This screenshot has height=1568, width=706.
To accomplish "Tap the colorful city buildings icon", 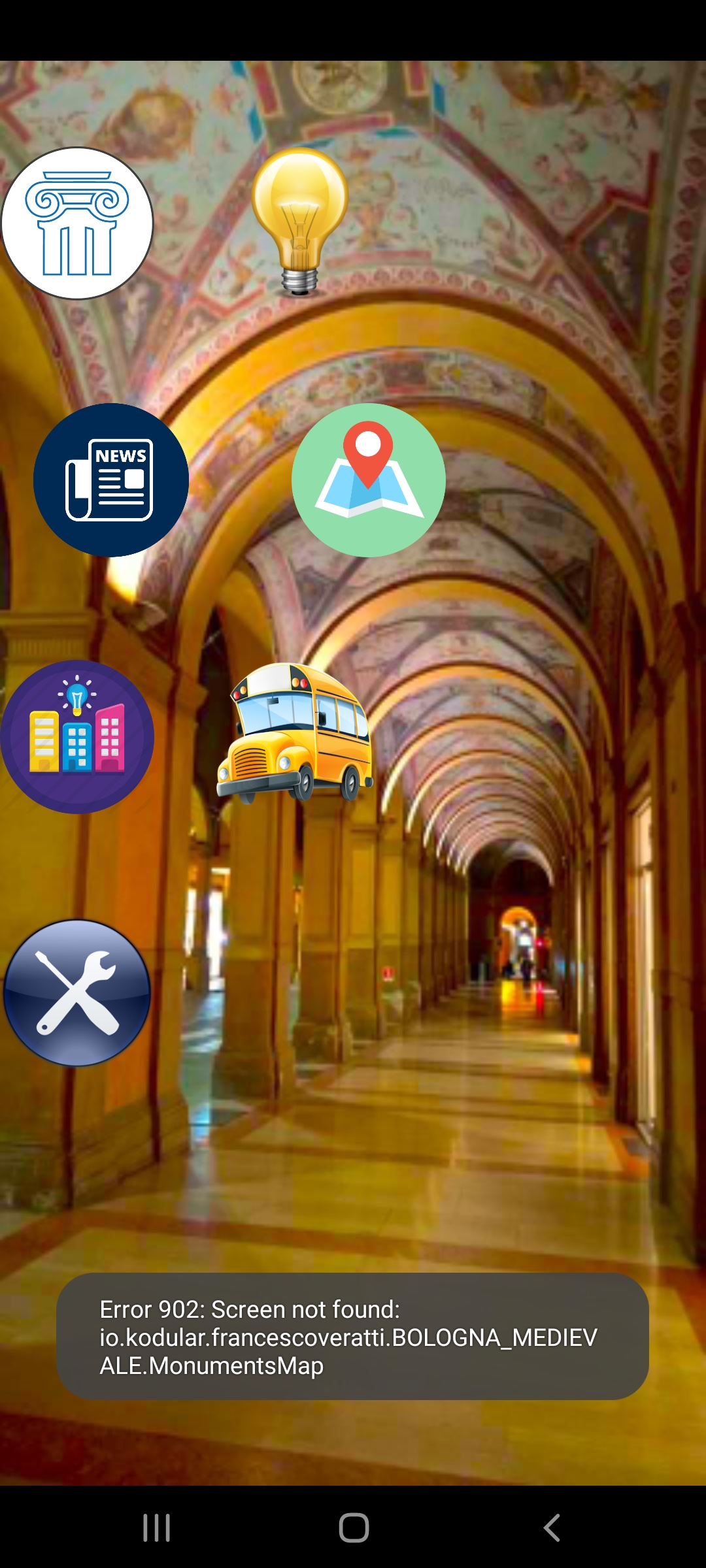I will pos(77,737).
